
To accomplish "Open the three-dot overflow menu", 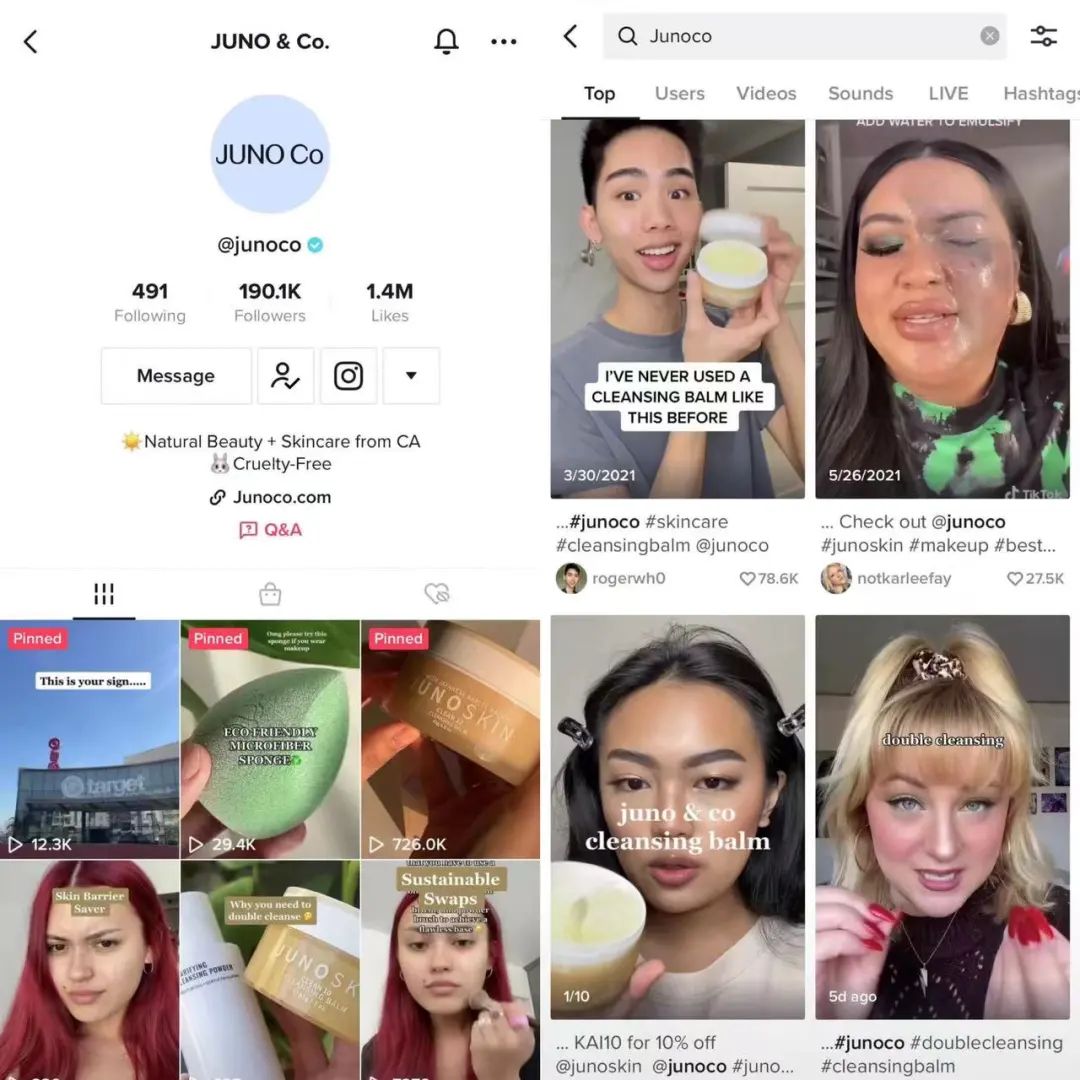I will coord(504,41).
